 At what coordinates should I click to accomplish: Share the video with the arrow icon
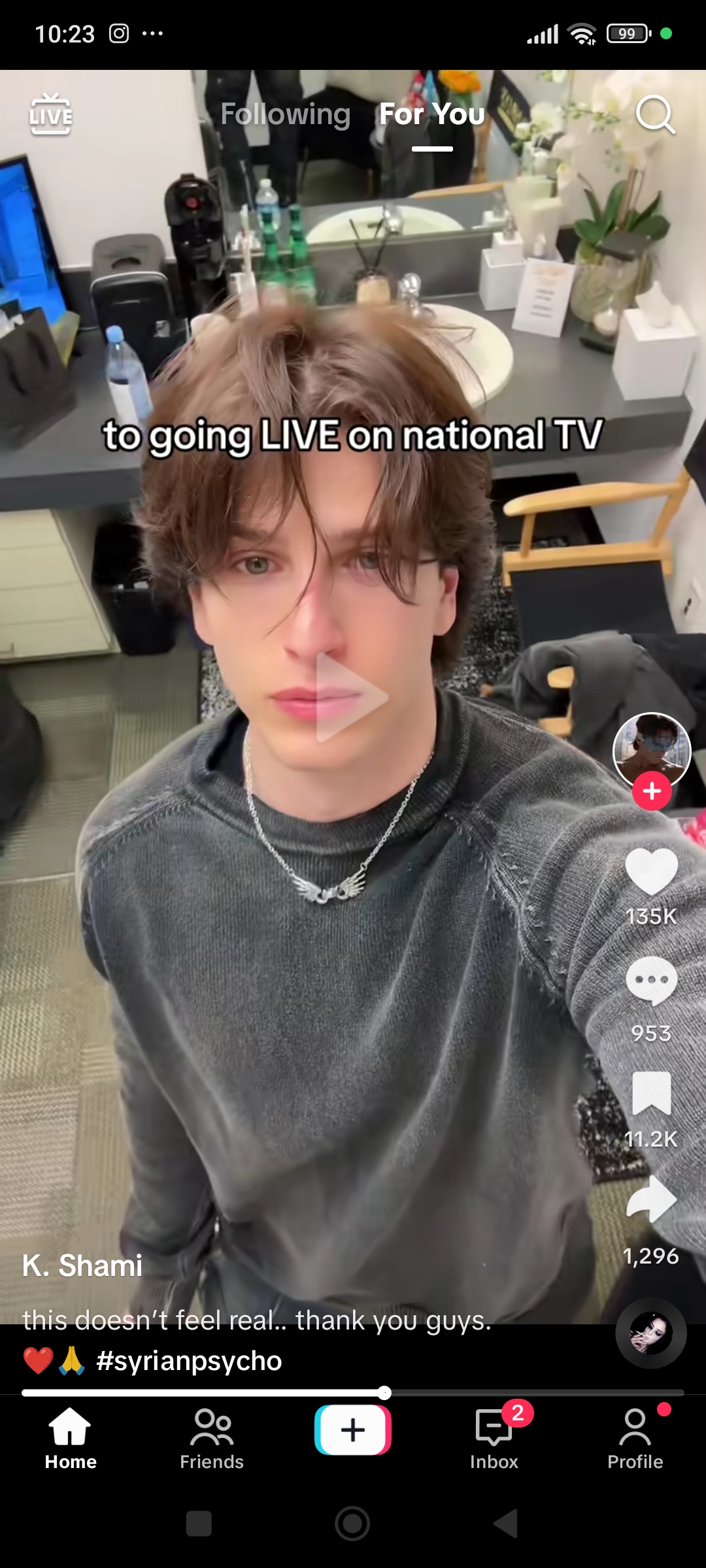652,1199
